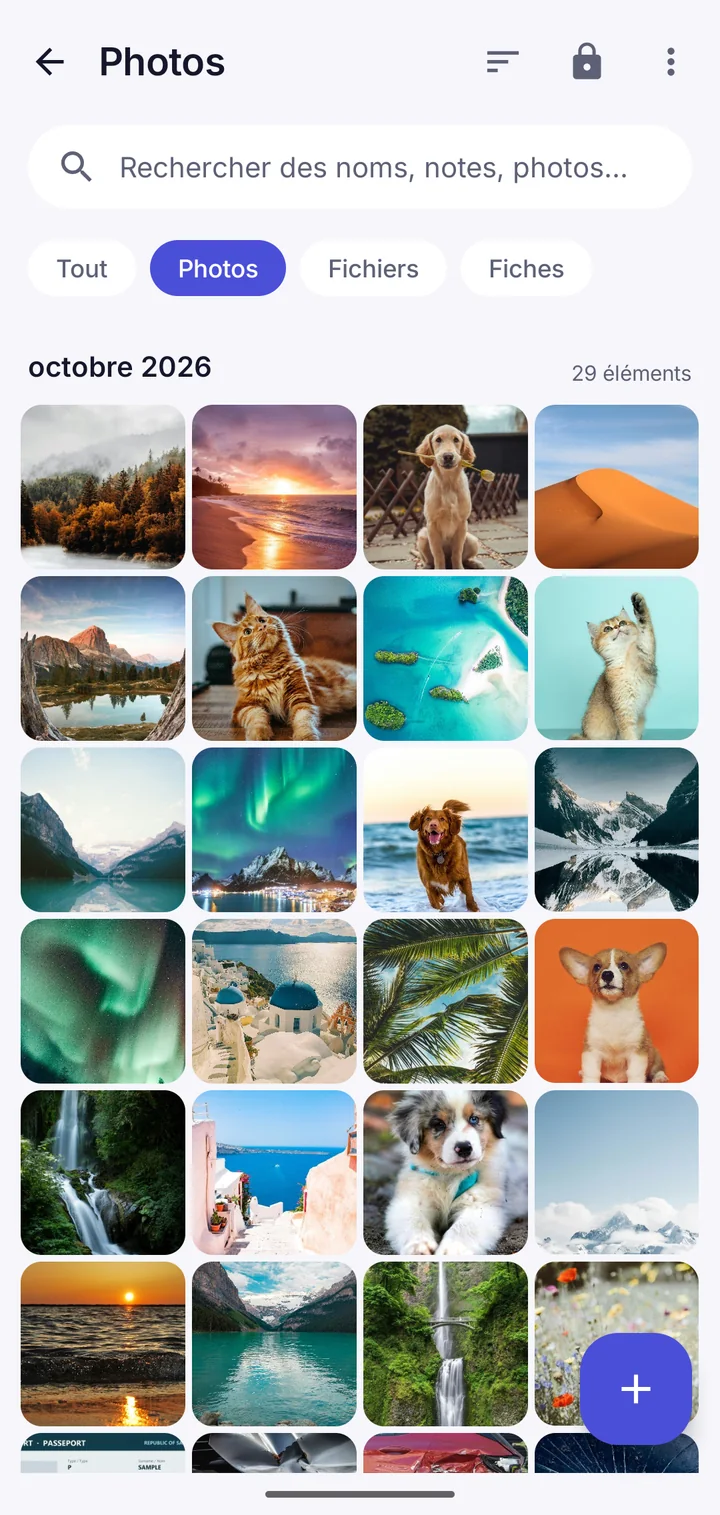This screenshot has width=720, height=1515.
Task: Select the Tout filter chip
Action: pyautogui.click(x=82, y=269)
